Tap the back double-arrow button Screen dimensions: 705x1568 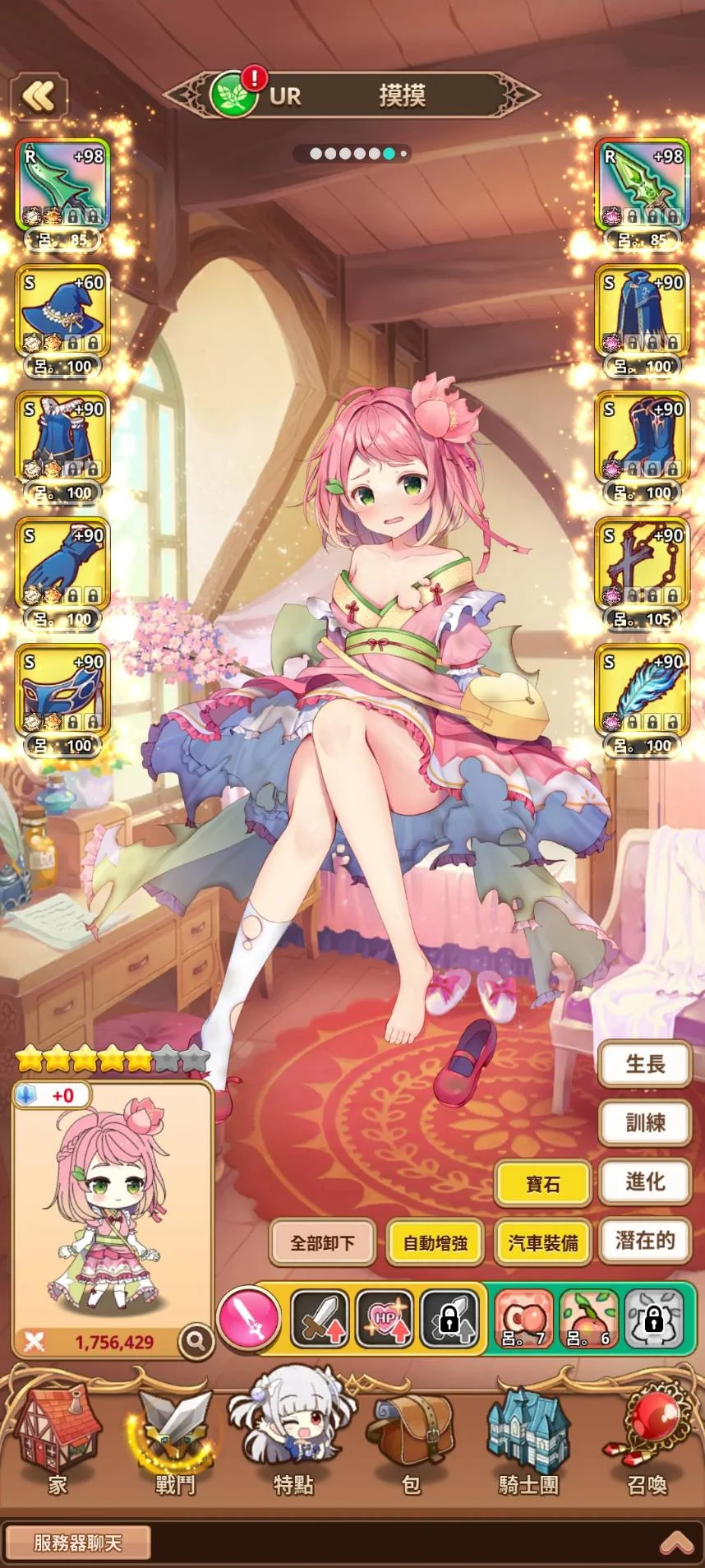pos(38,97)
